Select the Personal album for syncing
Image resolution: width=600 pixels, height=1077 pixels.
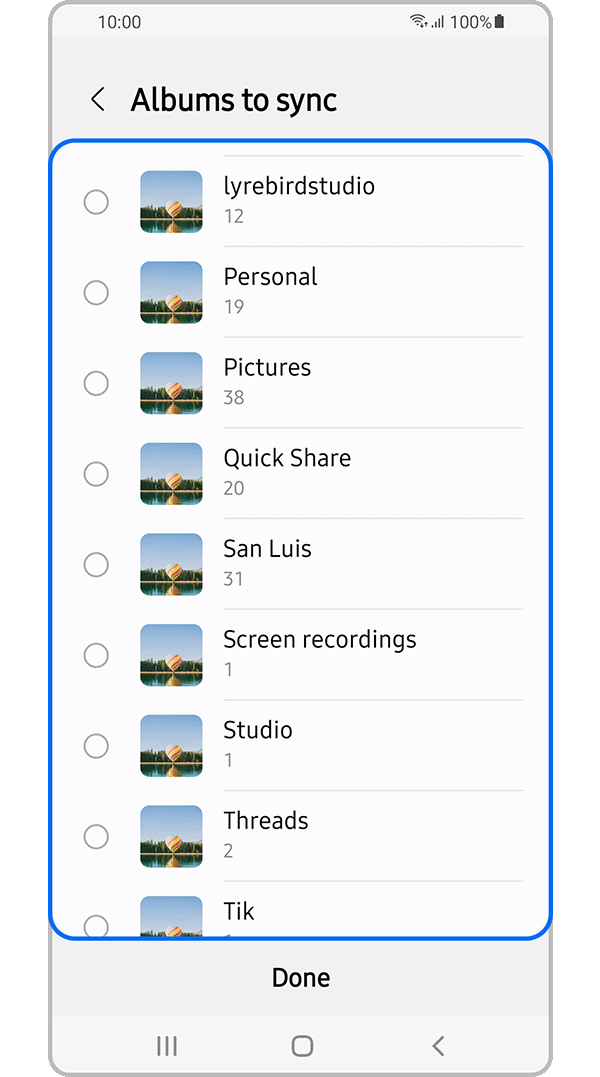pyautogui.click(x=96, y=293)
